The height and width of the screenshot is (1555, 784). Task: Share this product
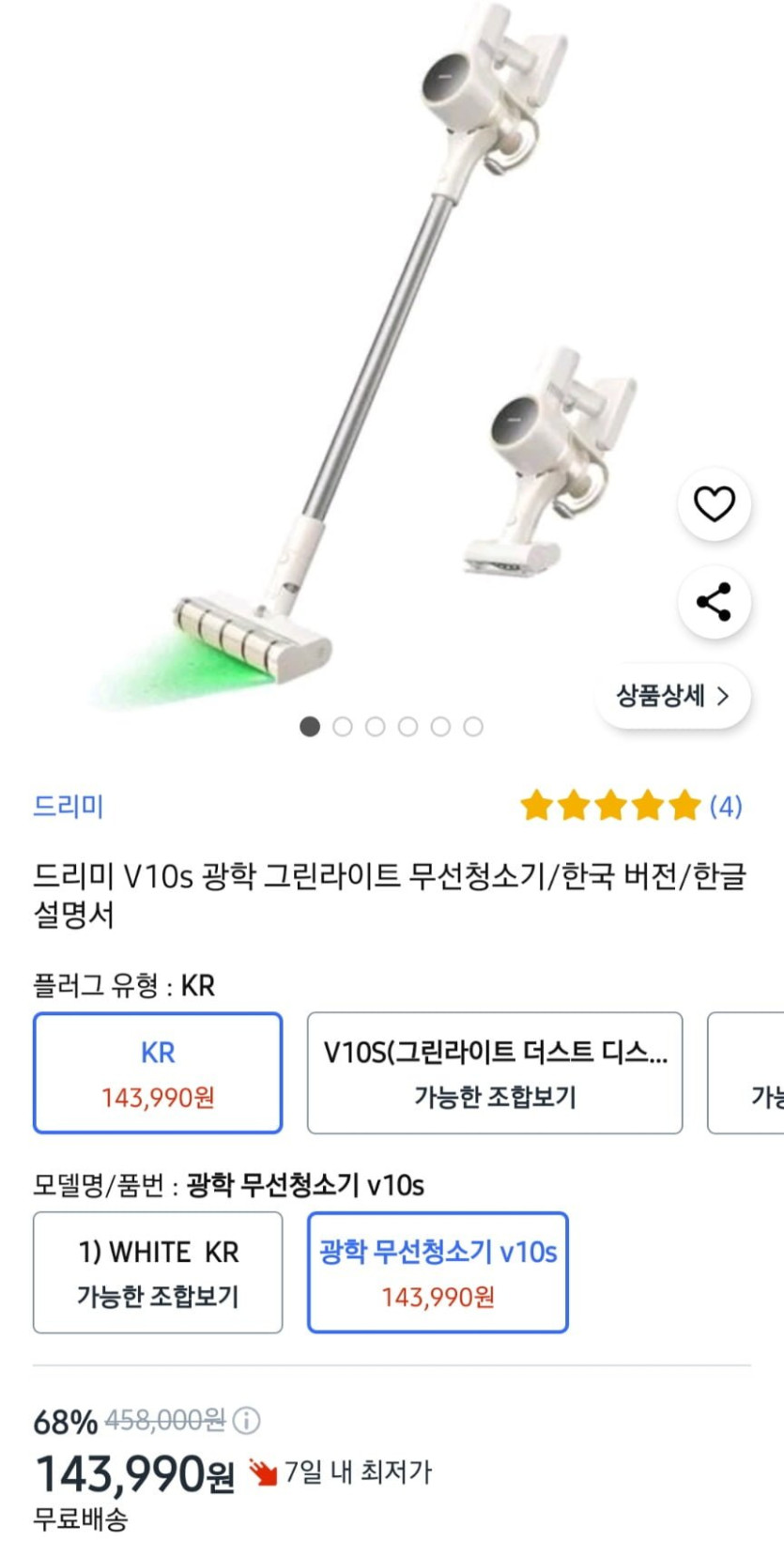[x=714, y=602]
